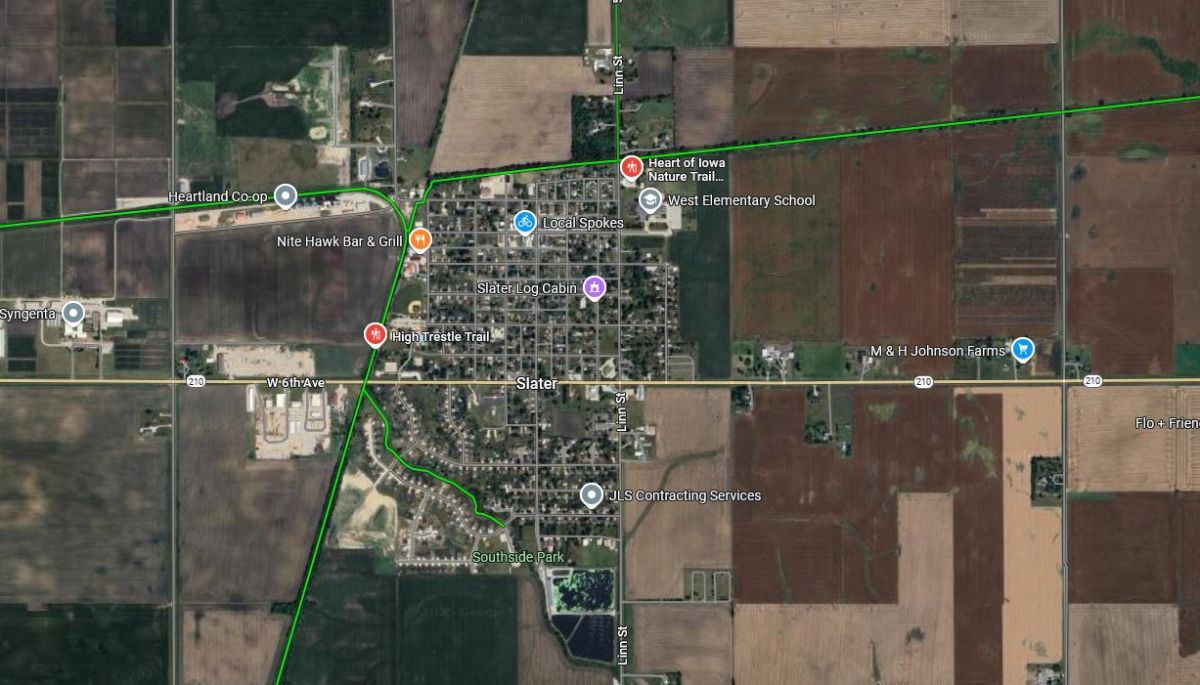Screen dimensions: 1200x685
Task: Open M & H Johnson Farms shop pin
Action: [x=1022, y=349]
